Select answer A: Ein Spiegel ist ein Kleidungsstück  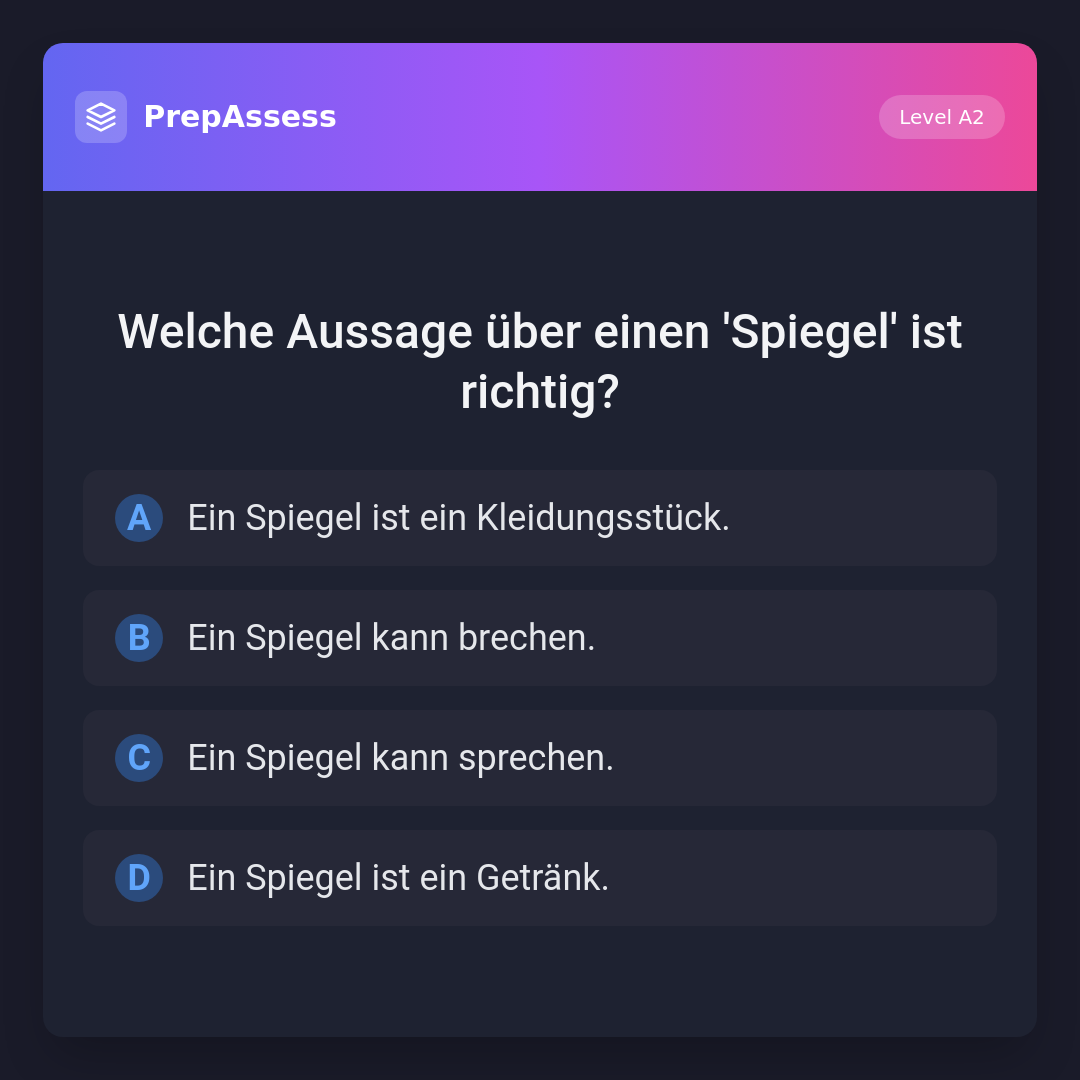point(540,518)
